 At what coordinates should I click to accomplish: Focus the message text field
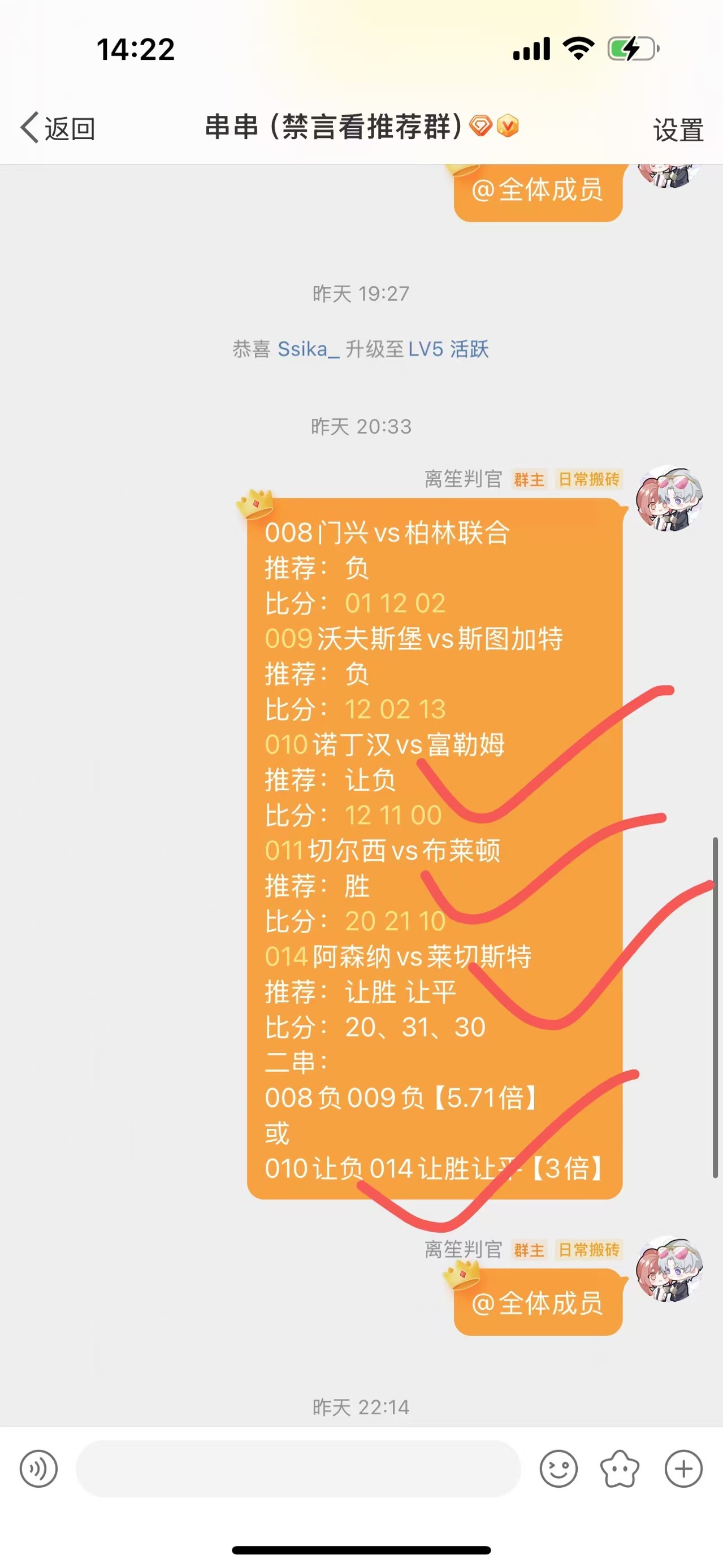[x=298, y=1469]
